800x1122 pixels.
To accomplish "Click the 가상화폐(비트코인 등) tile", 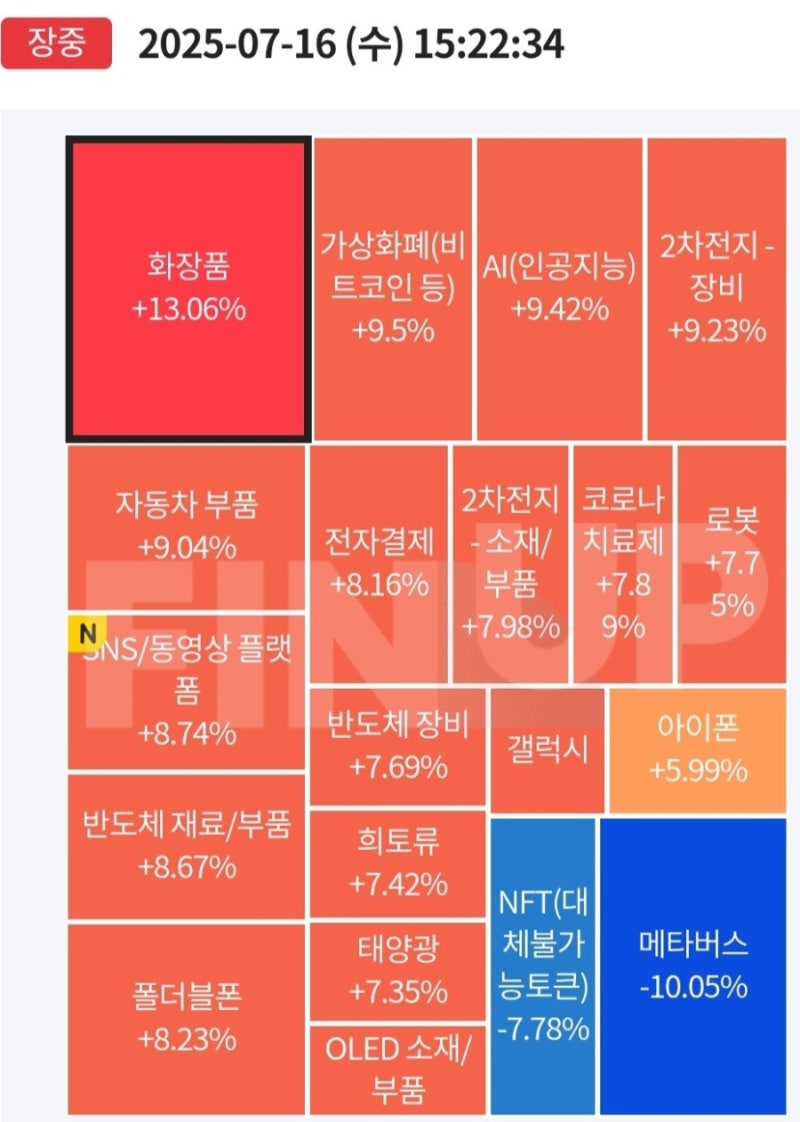I will point(391,288).
